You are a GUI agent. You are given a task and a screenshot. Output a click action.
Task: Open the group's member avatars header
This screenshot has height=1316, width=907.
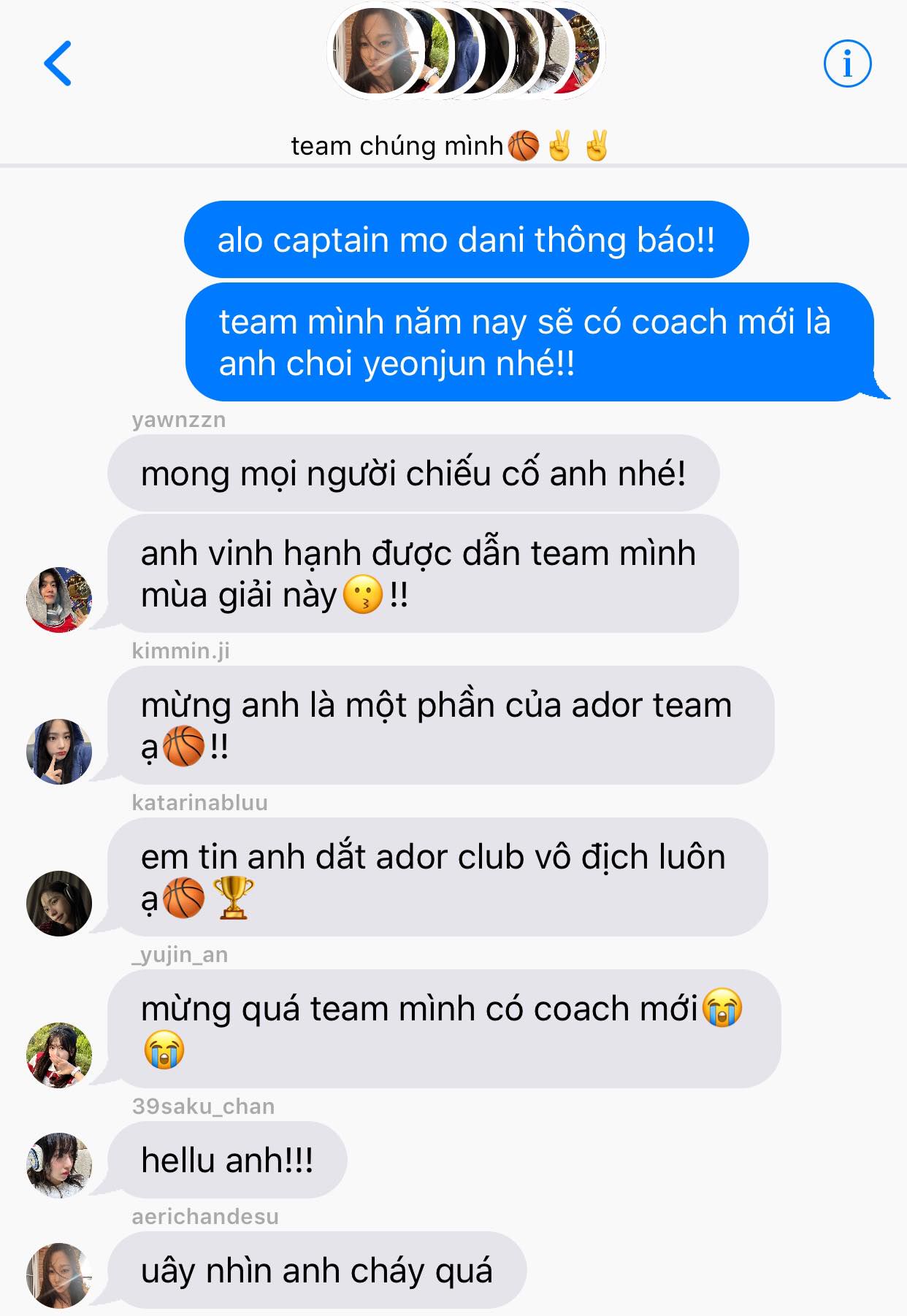coord(466,53)
